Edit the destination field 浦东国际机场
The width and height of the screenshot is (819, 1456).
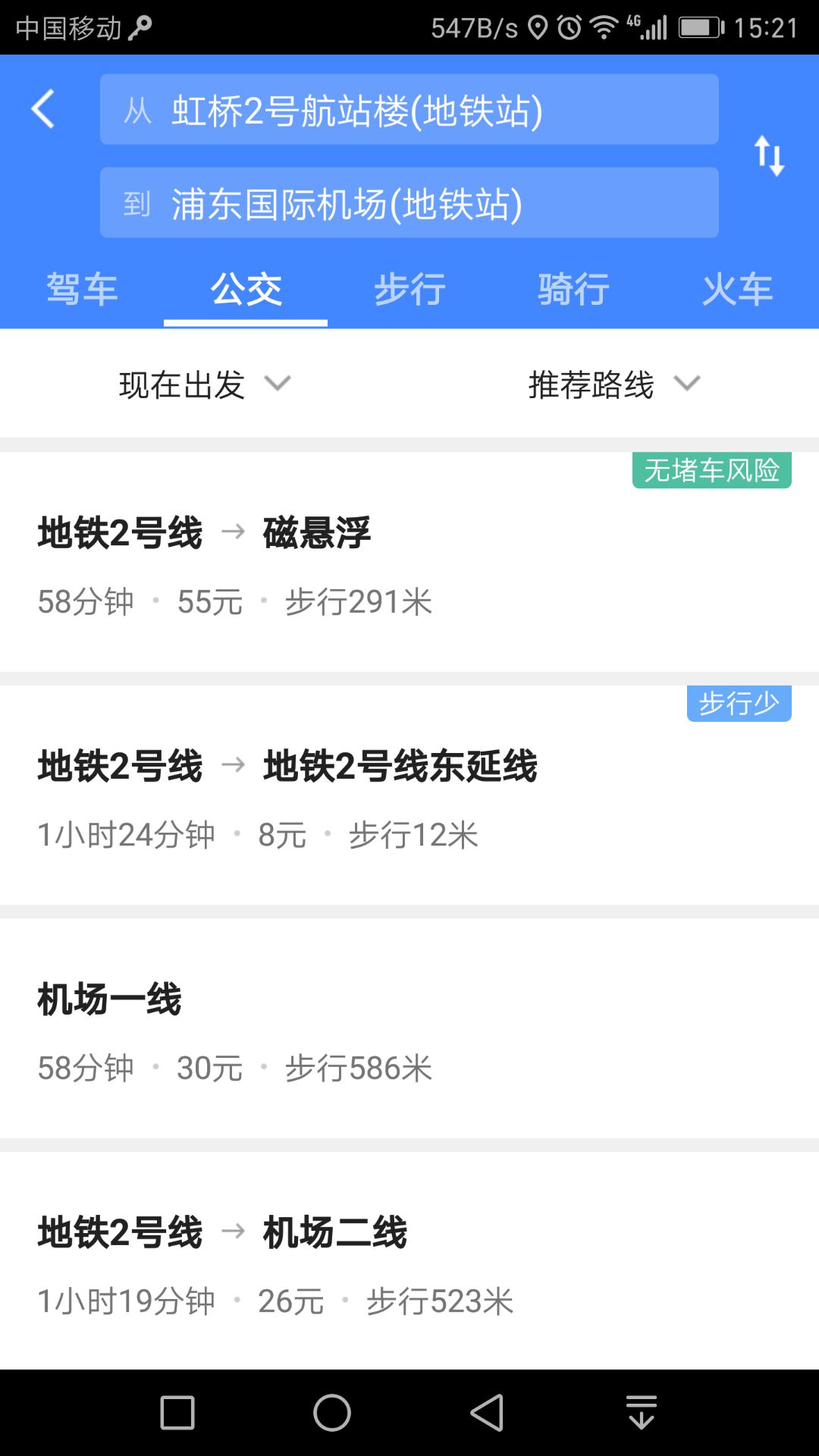[409, 203]
